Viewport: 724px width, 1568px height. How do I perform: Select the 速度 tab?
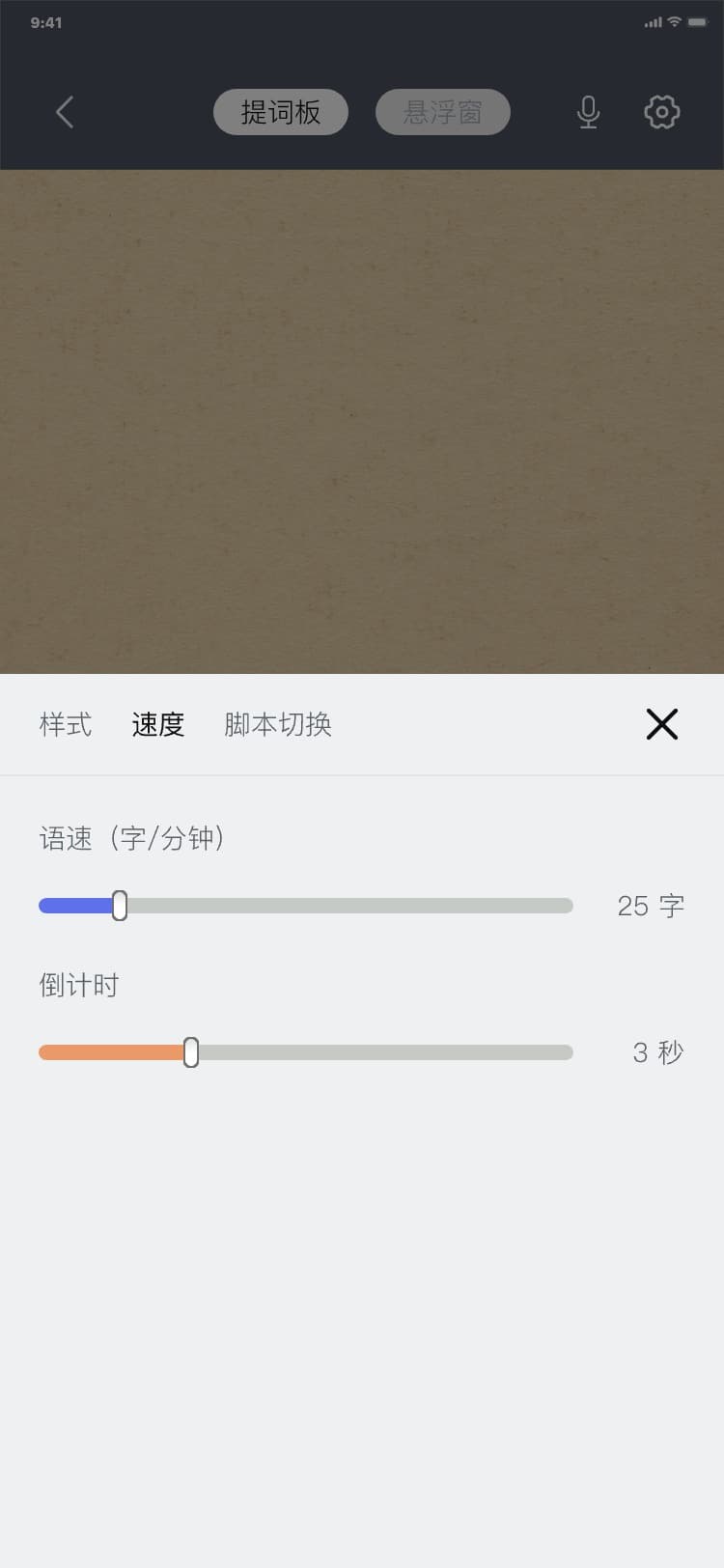(x=158, y=724)
